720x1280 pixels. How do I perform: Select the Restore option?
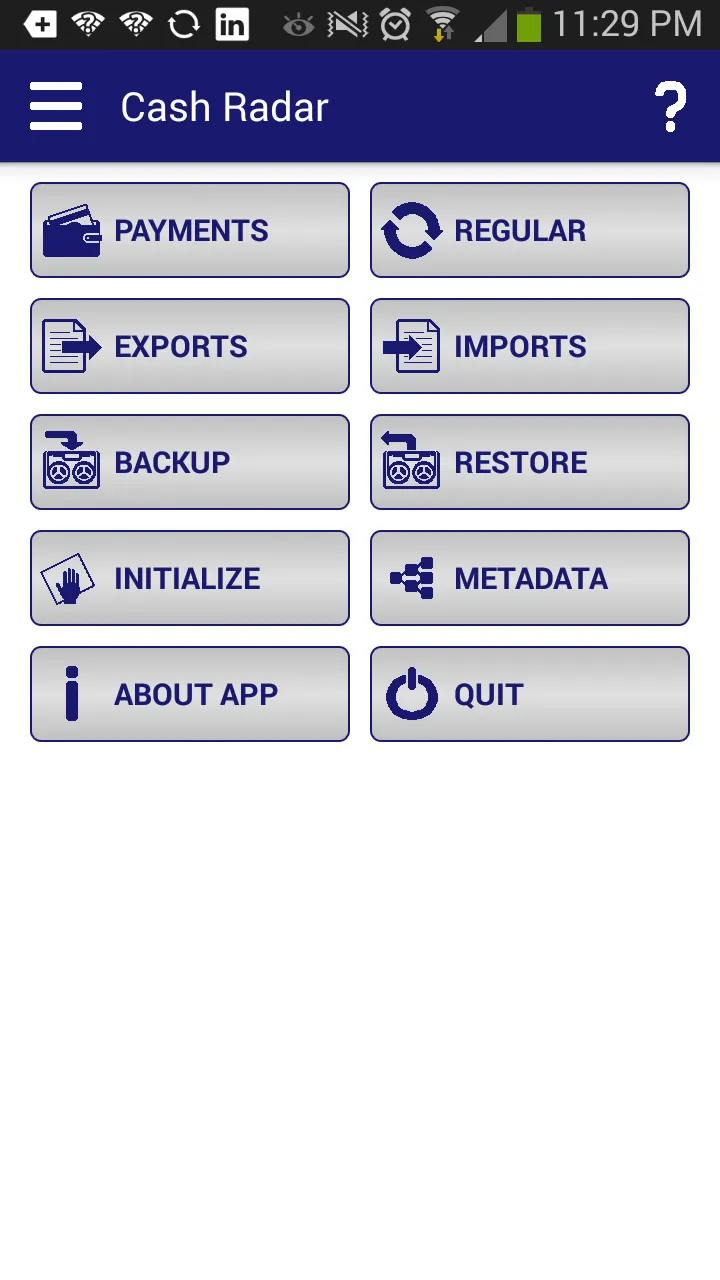pyautogui.click(x=530, y=462)
